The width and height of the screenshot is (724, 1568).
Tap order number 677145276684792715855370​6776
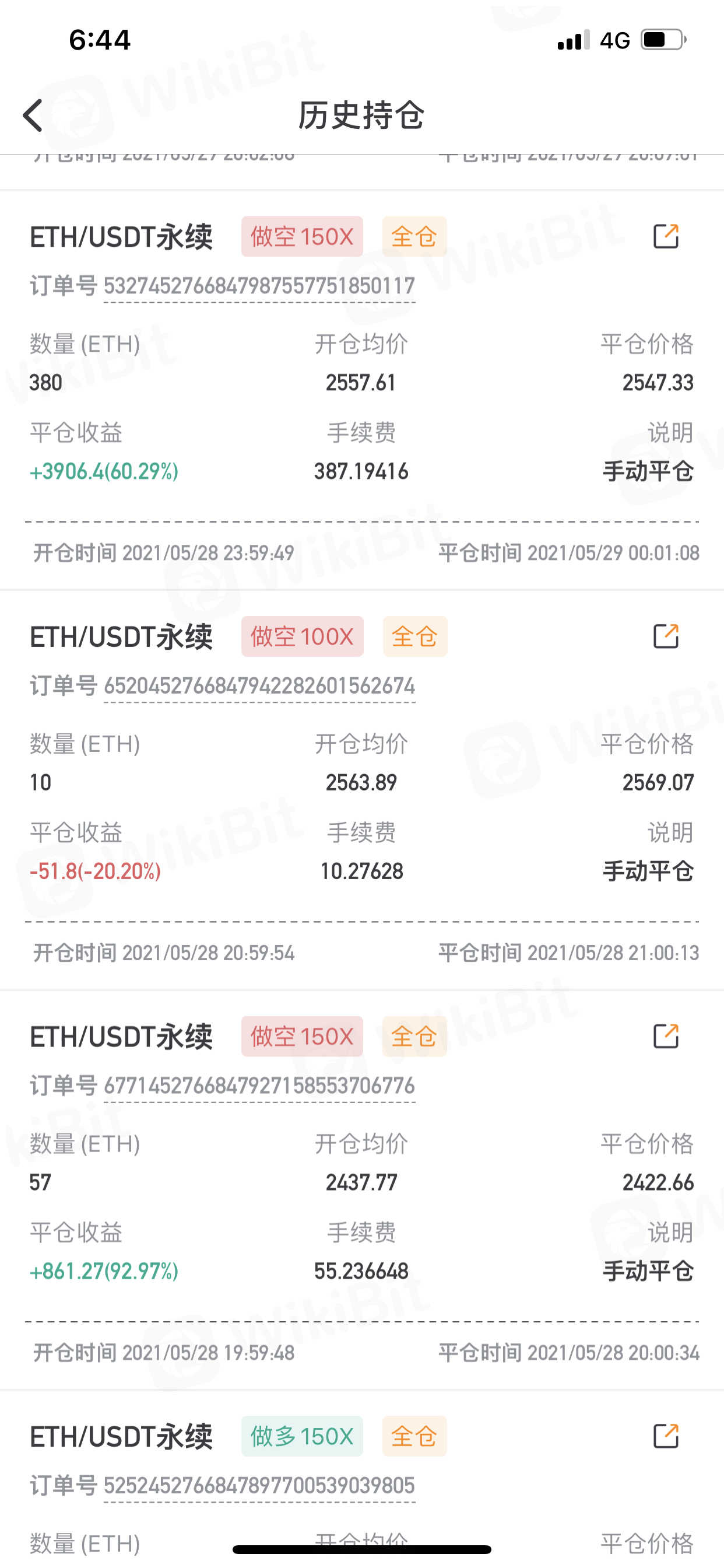259,1086
